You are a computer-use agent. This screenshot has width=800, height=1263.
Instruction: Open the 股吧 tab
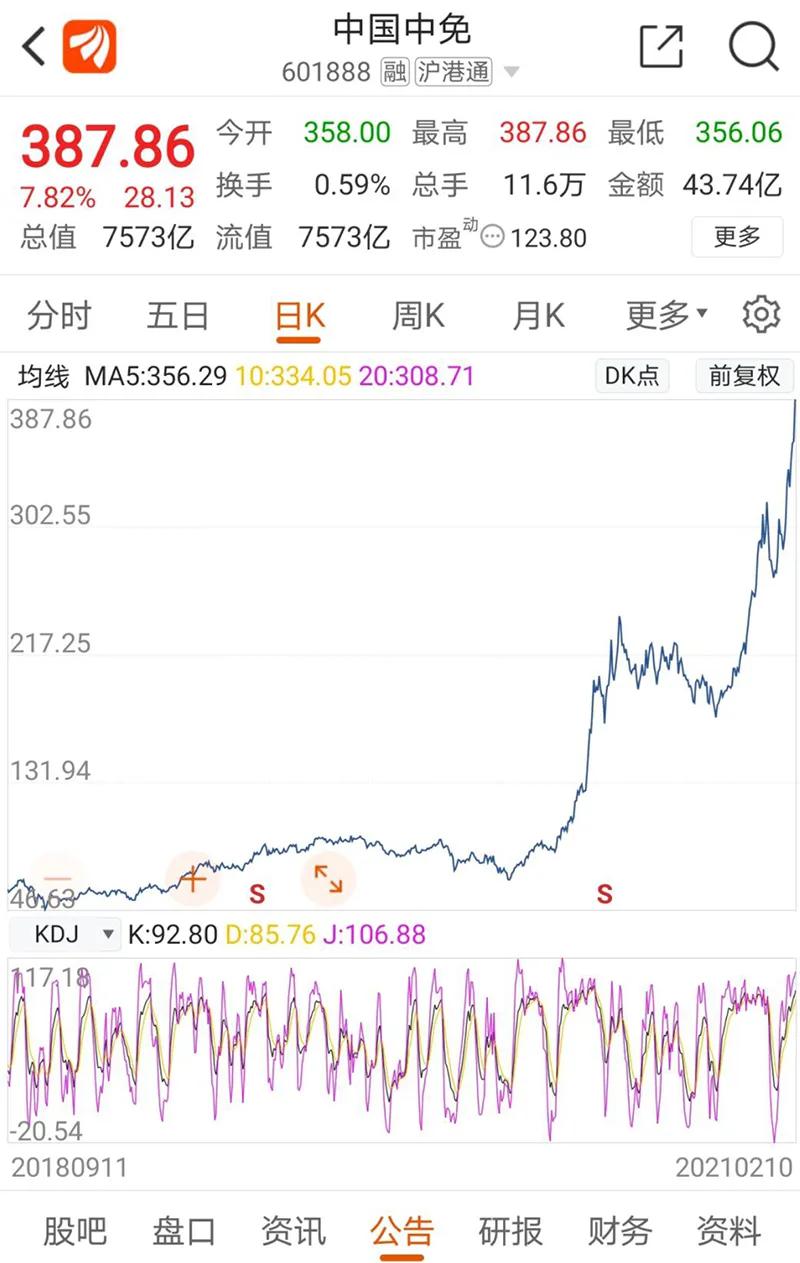(x=74, y=1230)
